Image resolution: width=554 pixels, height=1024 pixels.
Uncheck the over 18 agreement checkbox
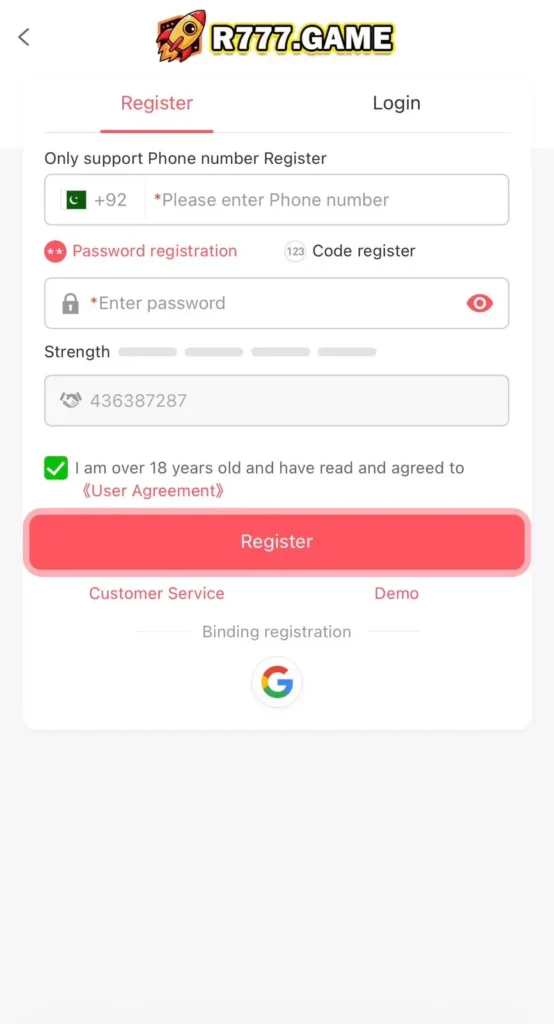coord(56,468)
